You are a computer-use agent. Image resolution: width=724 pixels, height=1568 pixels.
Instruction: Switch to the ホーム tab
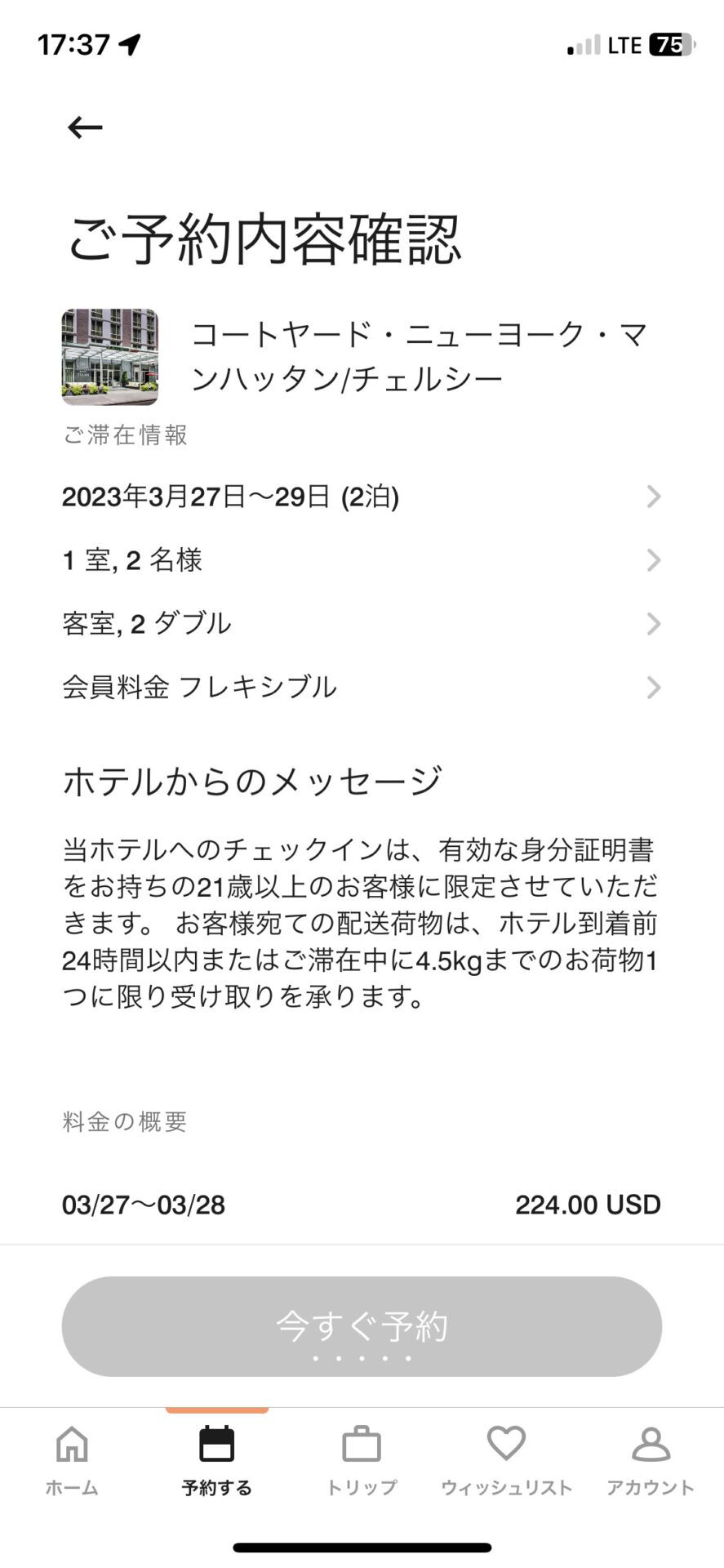point(72,1462)
